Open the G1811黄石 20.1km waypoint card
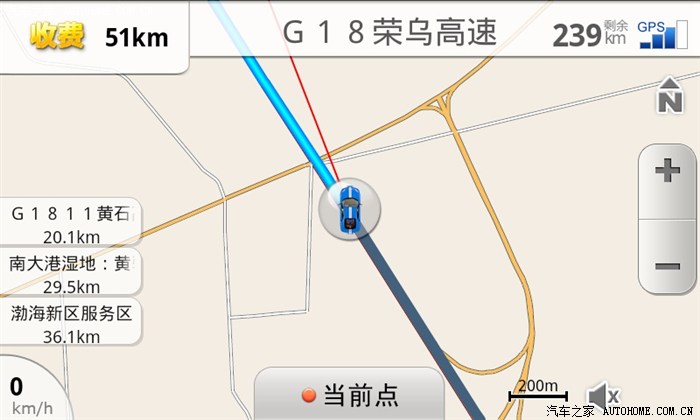 [x=71, y=222]
